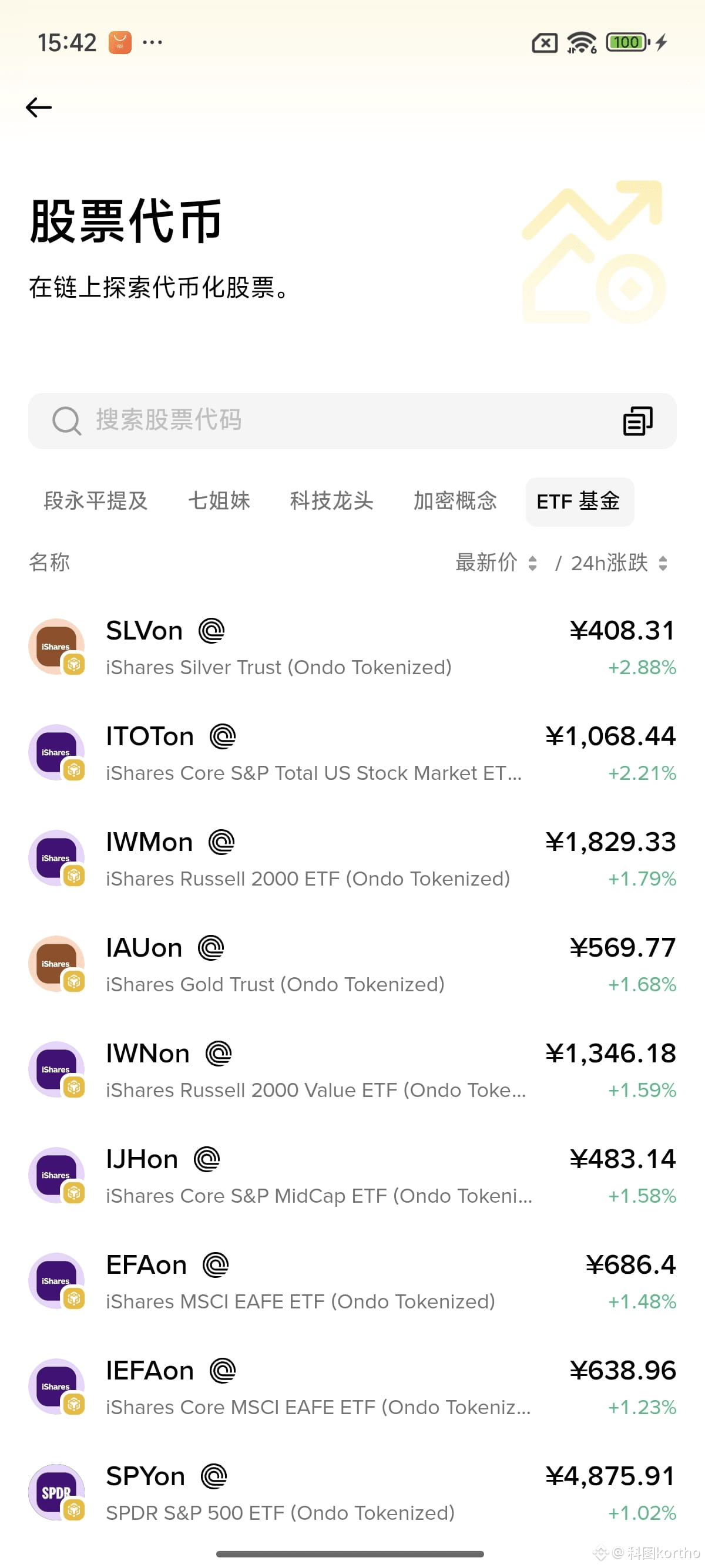
Task: Switch to the 科技龙头 tab
Action: (x=332, y=502)
